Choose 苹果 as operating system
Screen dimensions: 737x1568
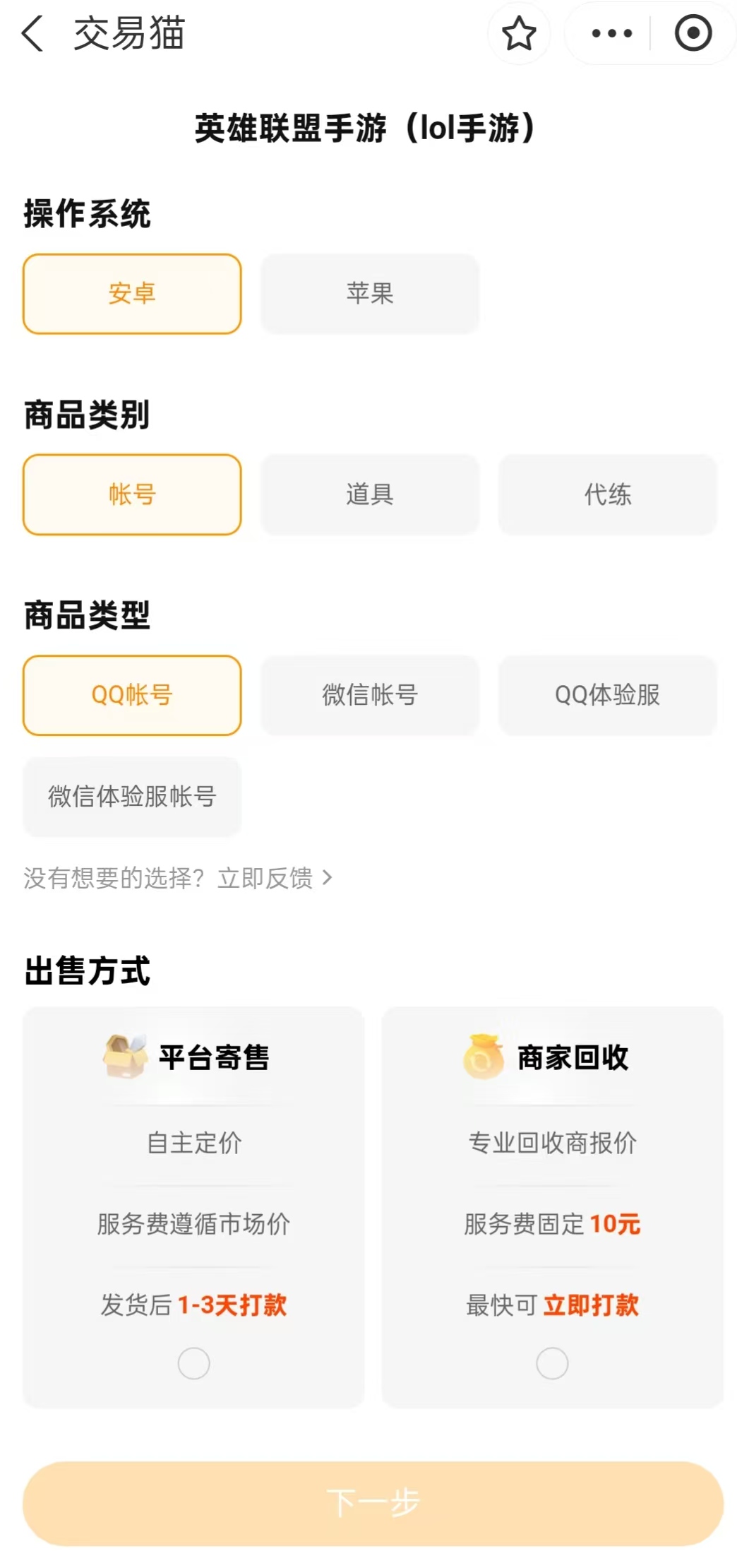pos(370,293)
